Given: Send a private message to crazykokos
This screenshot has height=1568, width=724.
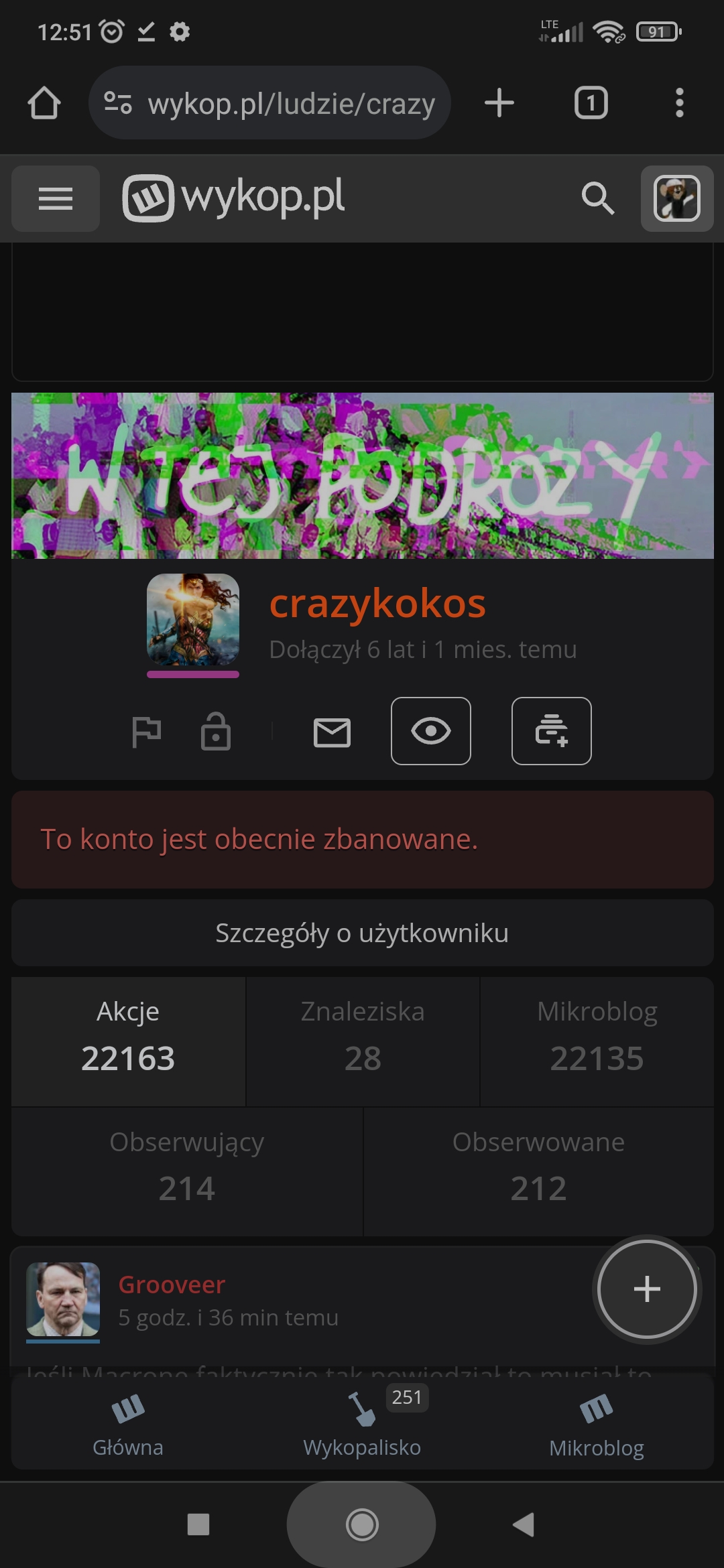Looking at the screenshot, I should coord(332,732).
